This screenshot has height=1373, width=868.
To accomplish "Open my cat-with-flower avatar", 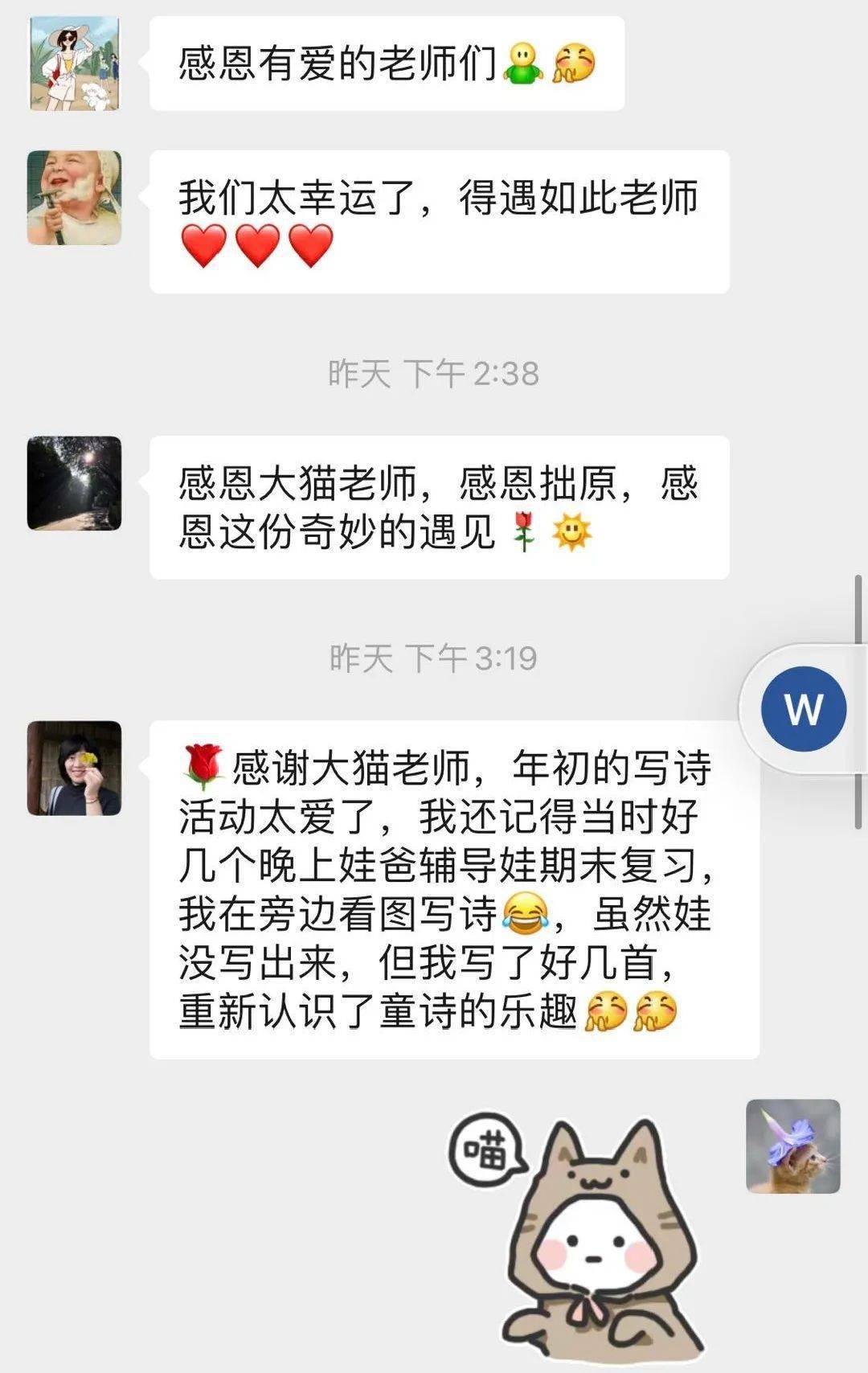I will click(x=792, y=1146).
